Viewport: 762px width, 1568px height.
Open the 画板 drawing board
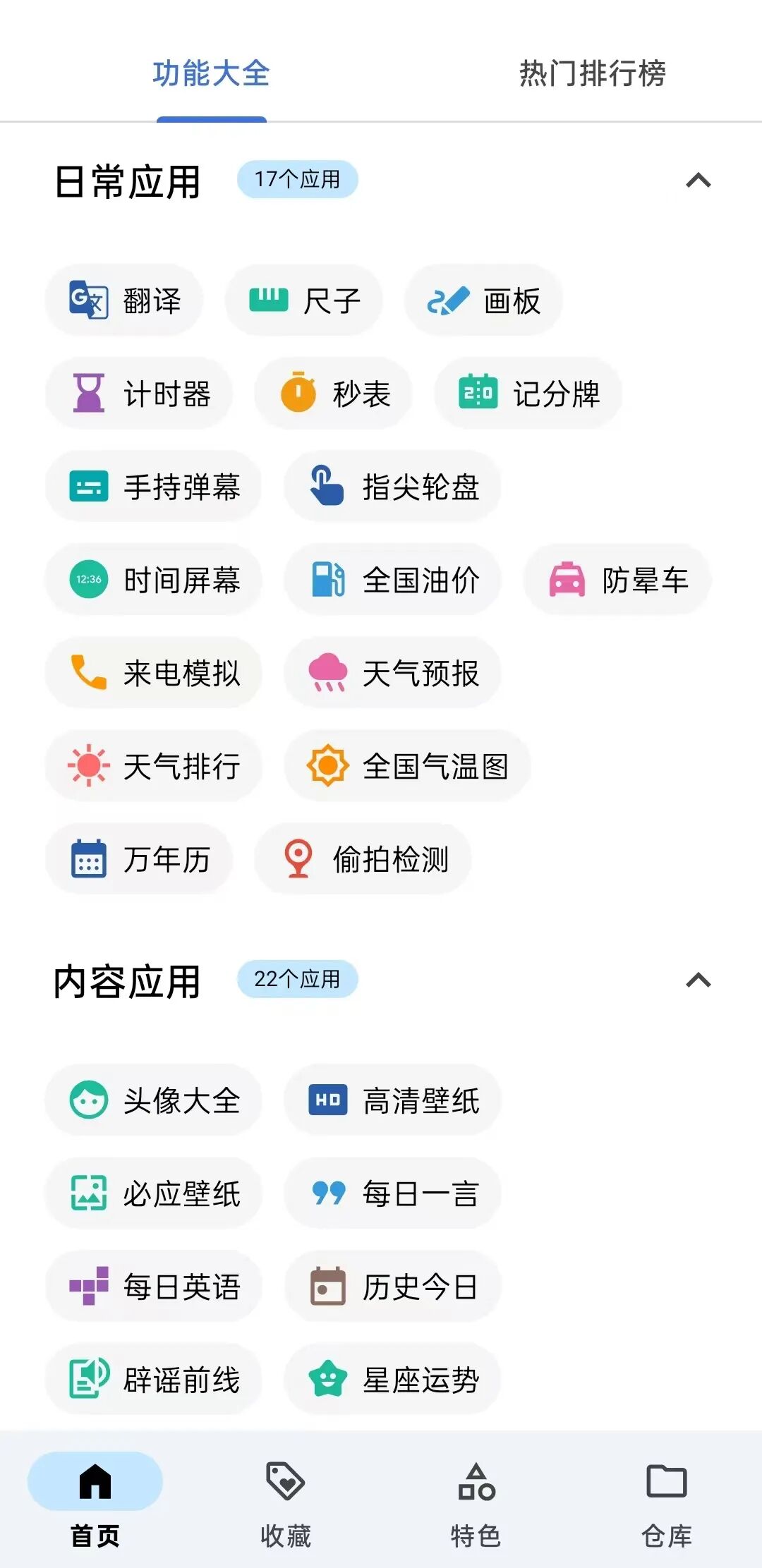[x=484, y=300]
